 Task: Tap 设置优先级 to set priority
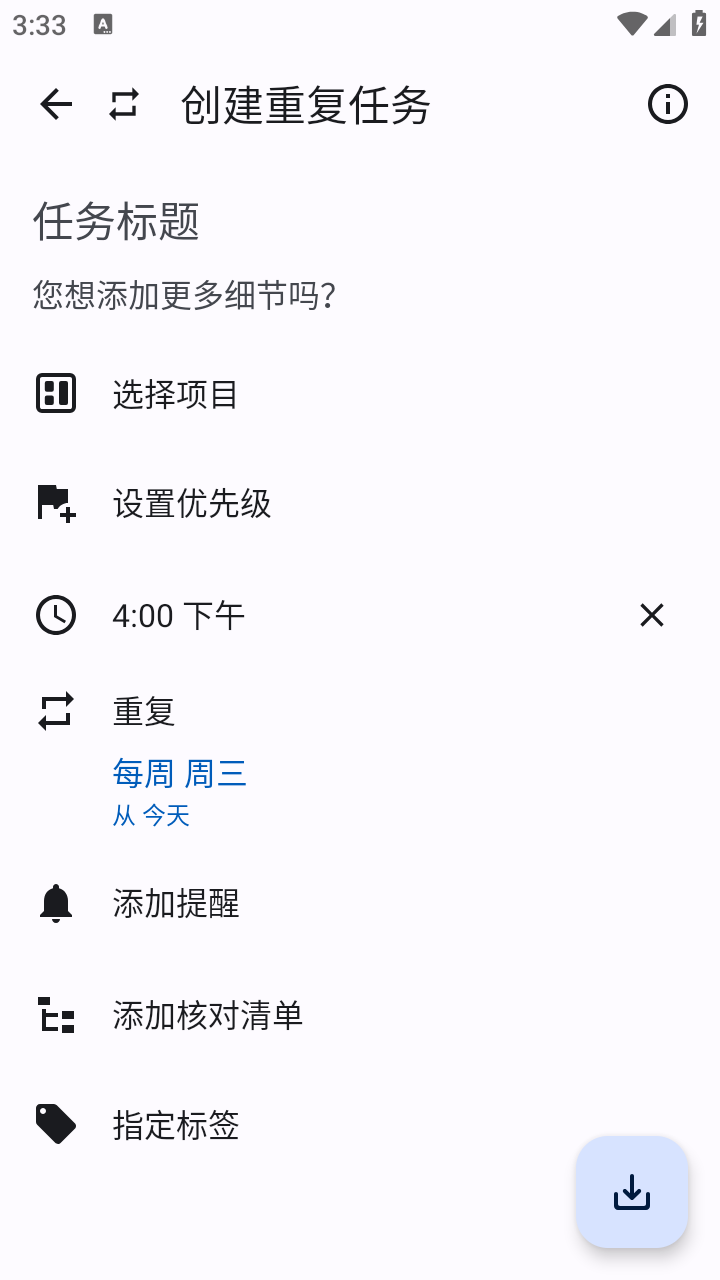193,504
